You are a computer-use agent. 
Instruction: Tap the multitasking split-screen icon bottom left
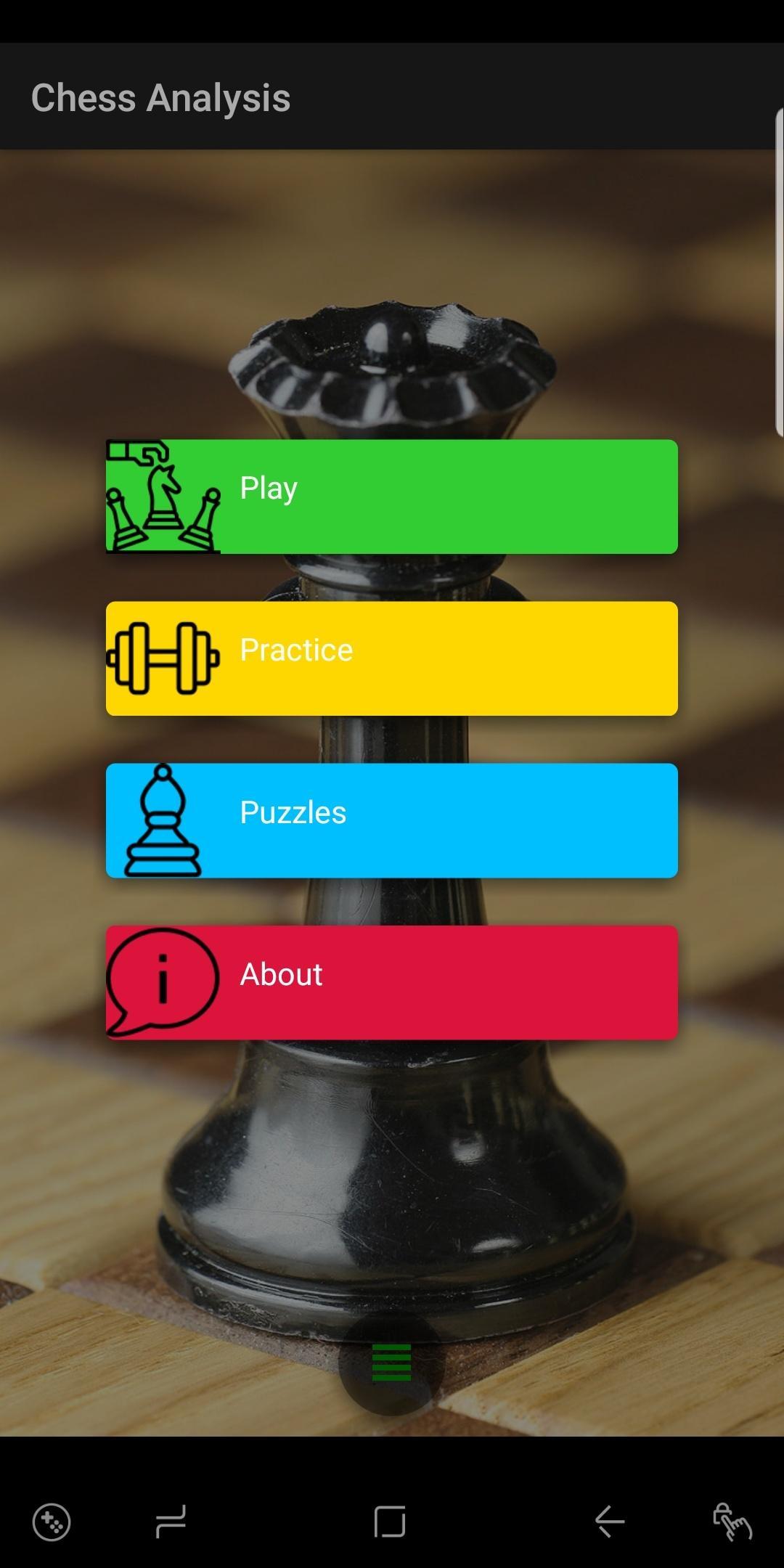tap(171, 1522)
